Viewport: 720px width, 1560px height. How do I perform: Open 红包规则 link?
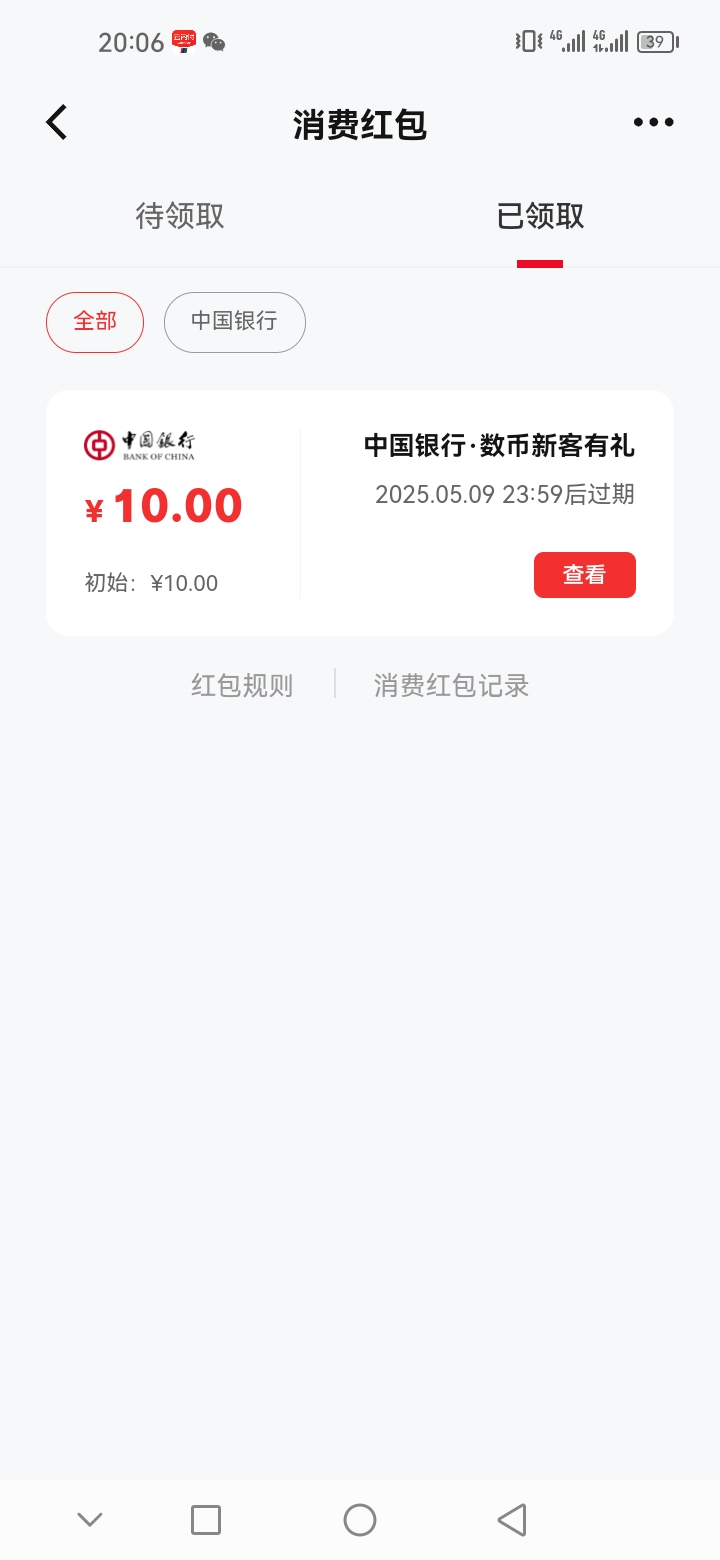tap(242, 686)
